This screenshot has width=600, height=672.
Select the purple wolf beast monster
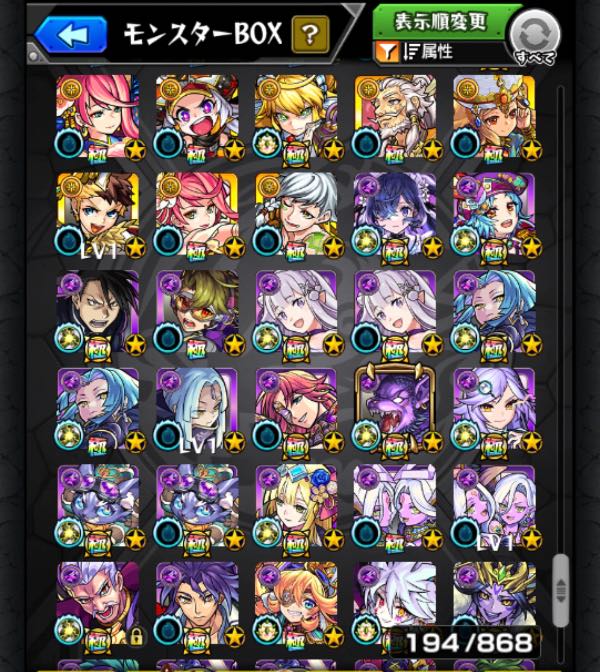(395, 410)
